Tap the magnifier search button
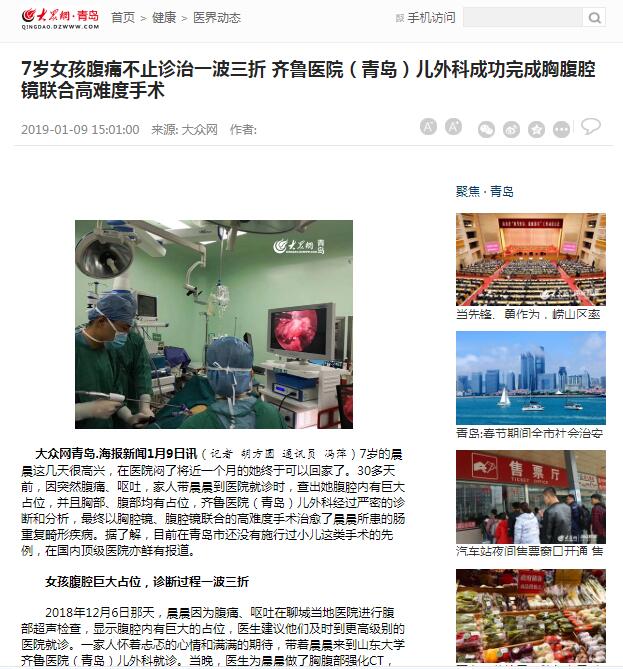This screenshot has width=623, height=669. (x=594, y=17)
